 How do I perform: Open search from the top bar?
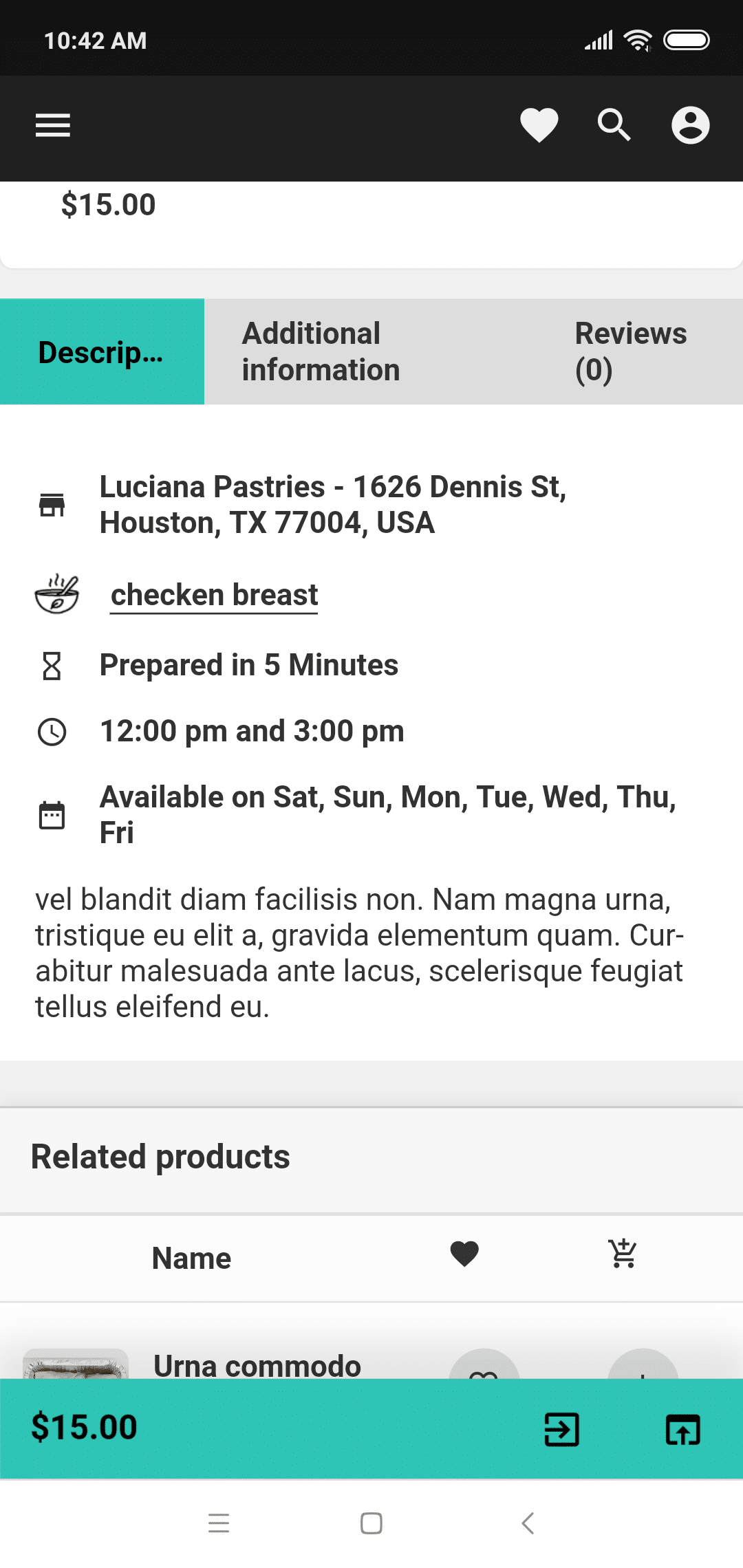pyautogui.click(x=614, y=126)
